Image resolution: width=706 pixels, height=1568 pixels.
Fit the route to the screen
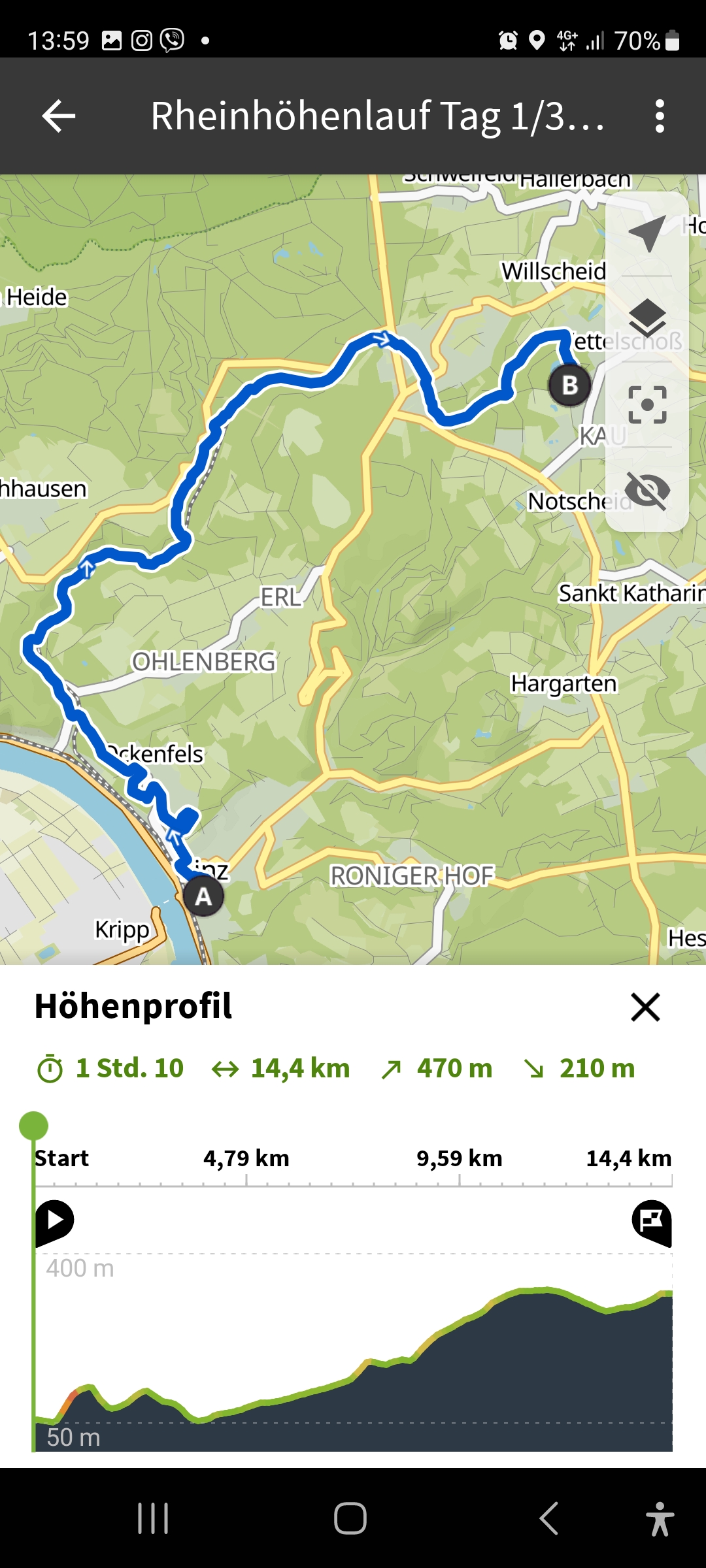(647, 404)
